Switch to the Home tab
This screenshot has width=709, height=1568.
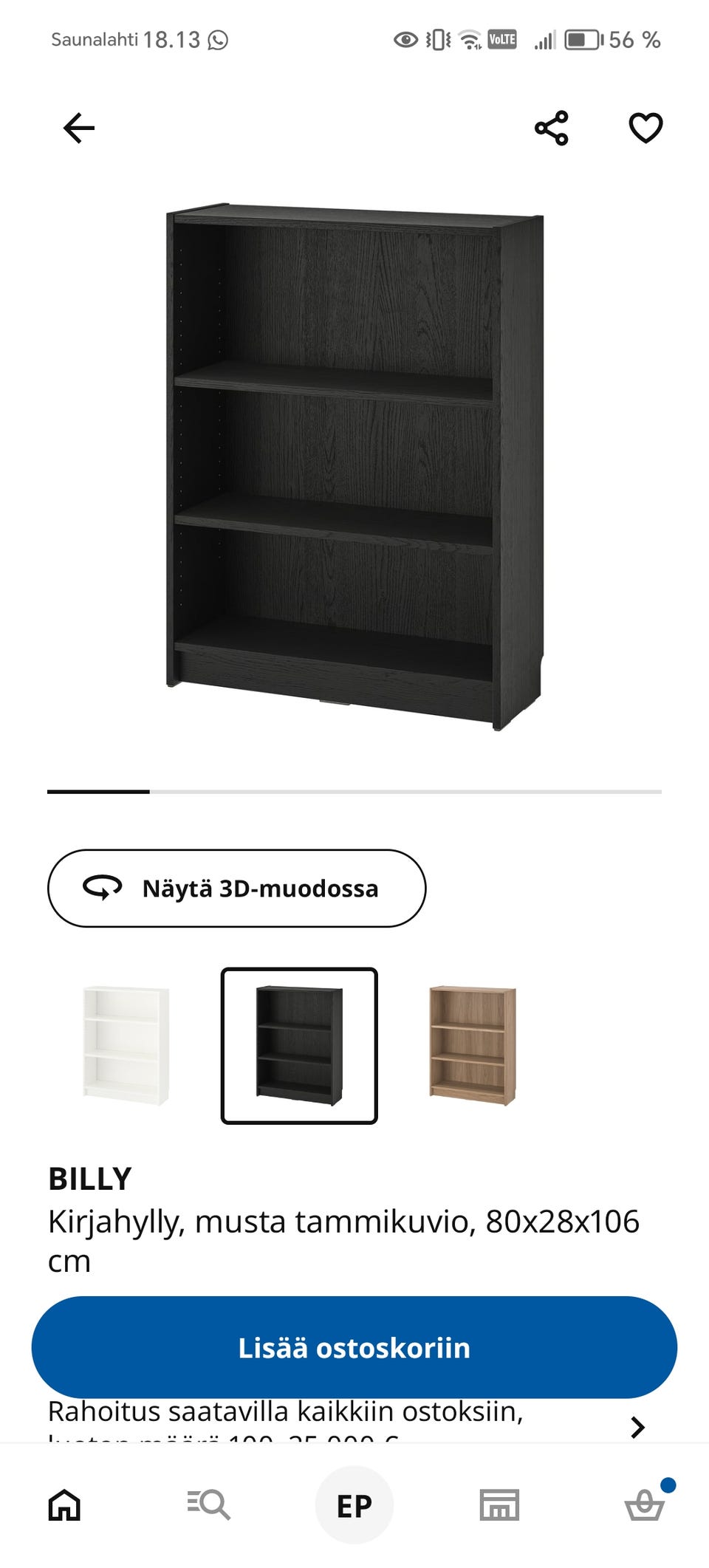[x=64, y=1504]
